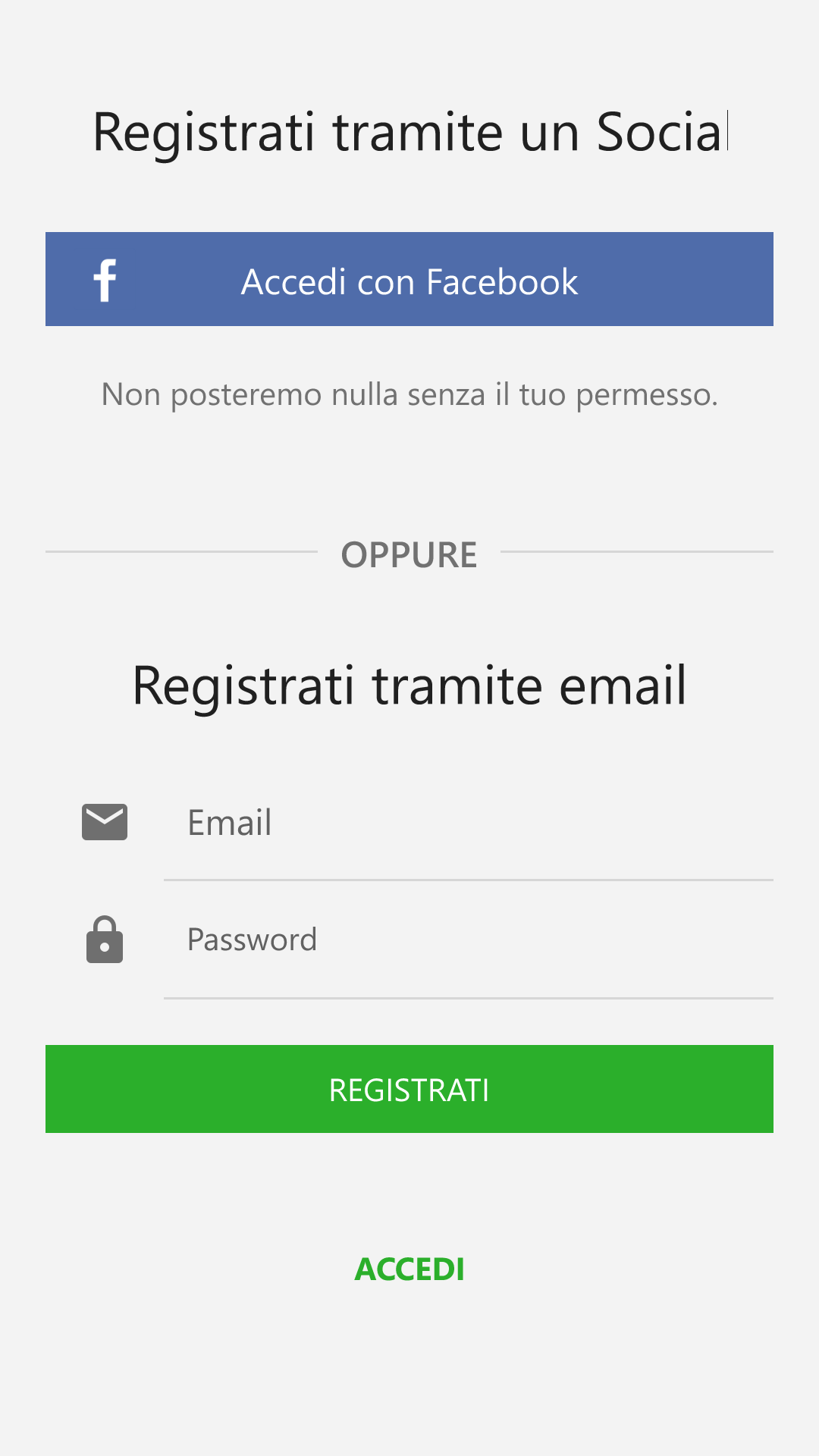Image resolution: width=819 pixels, height=1456 pixels.
Task: Focus the Email input field
Action: [469, 823]
